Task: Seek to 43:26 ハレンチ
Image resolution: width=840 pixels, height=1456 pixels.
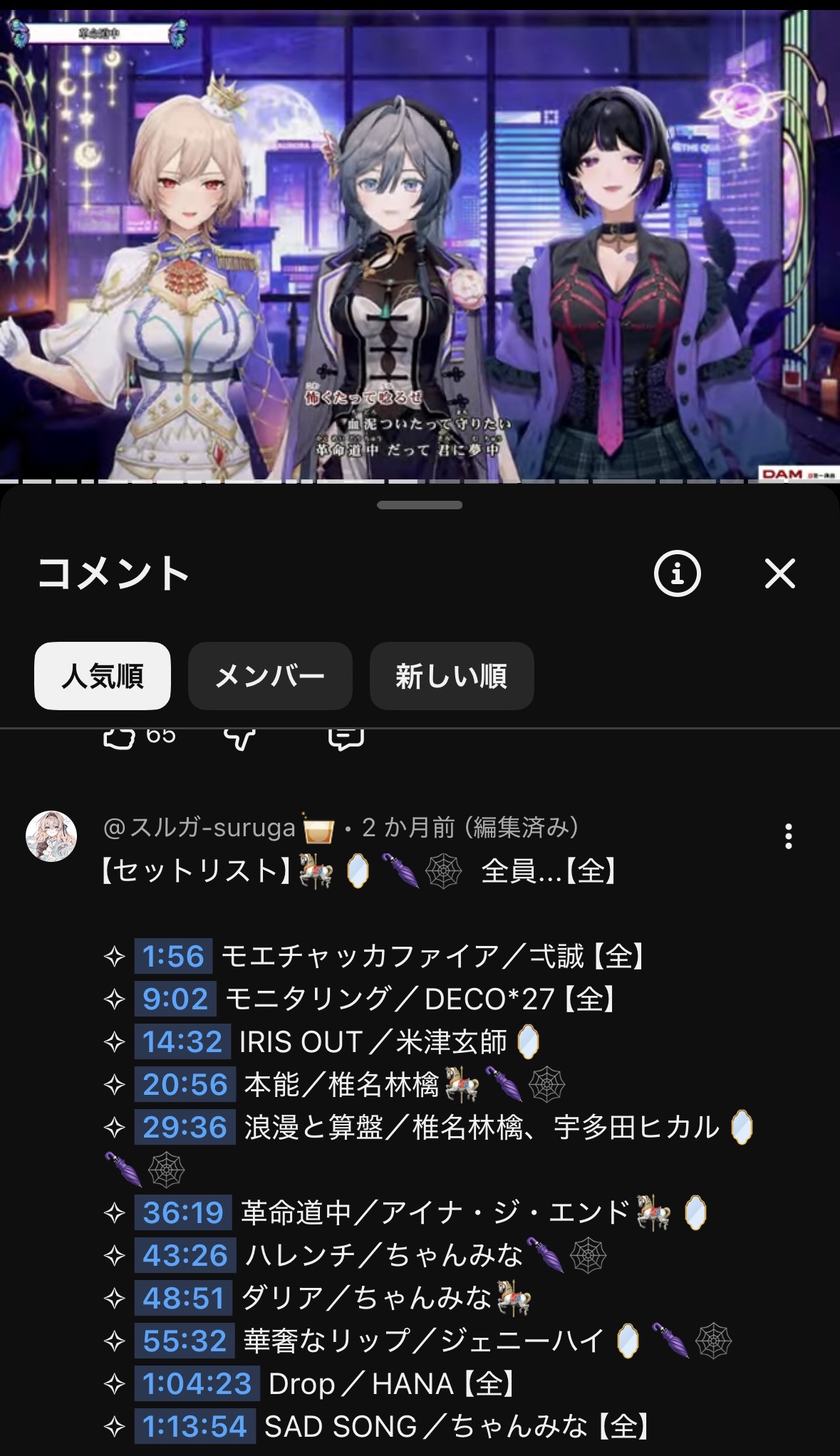Action: coord(185,1255)
